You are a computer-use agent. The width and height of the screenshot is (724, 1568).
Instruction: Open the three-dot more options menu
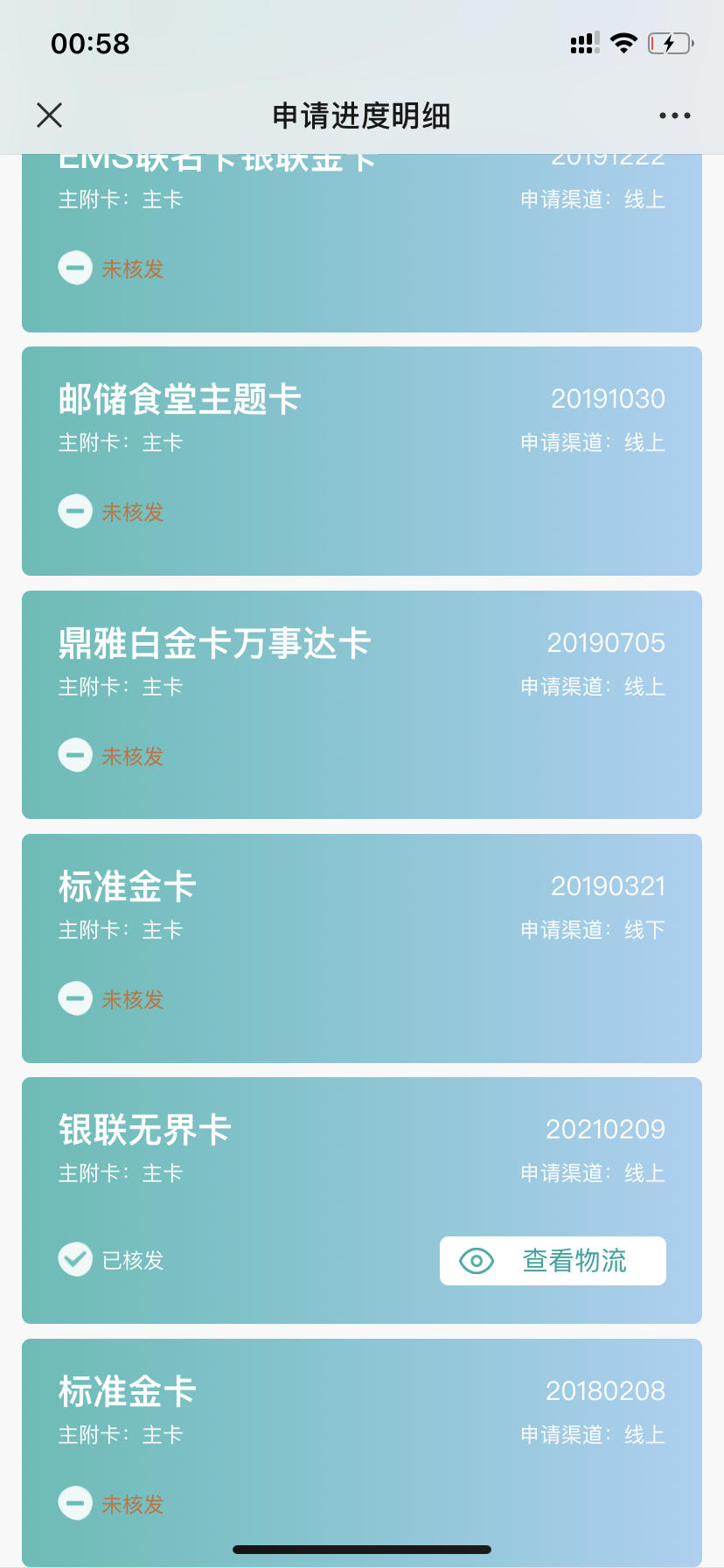point(674,115)
